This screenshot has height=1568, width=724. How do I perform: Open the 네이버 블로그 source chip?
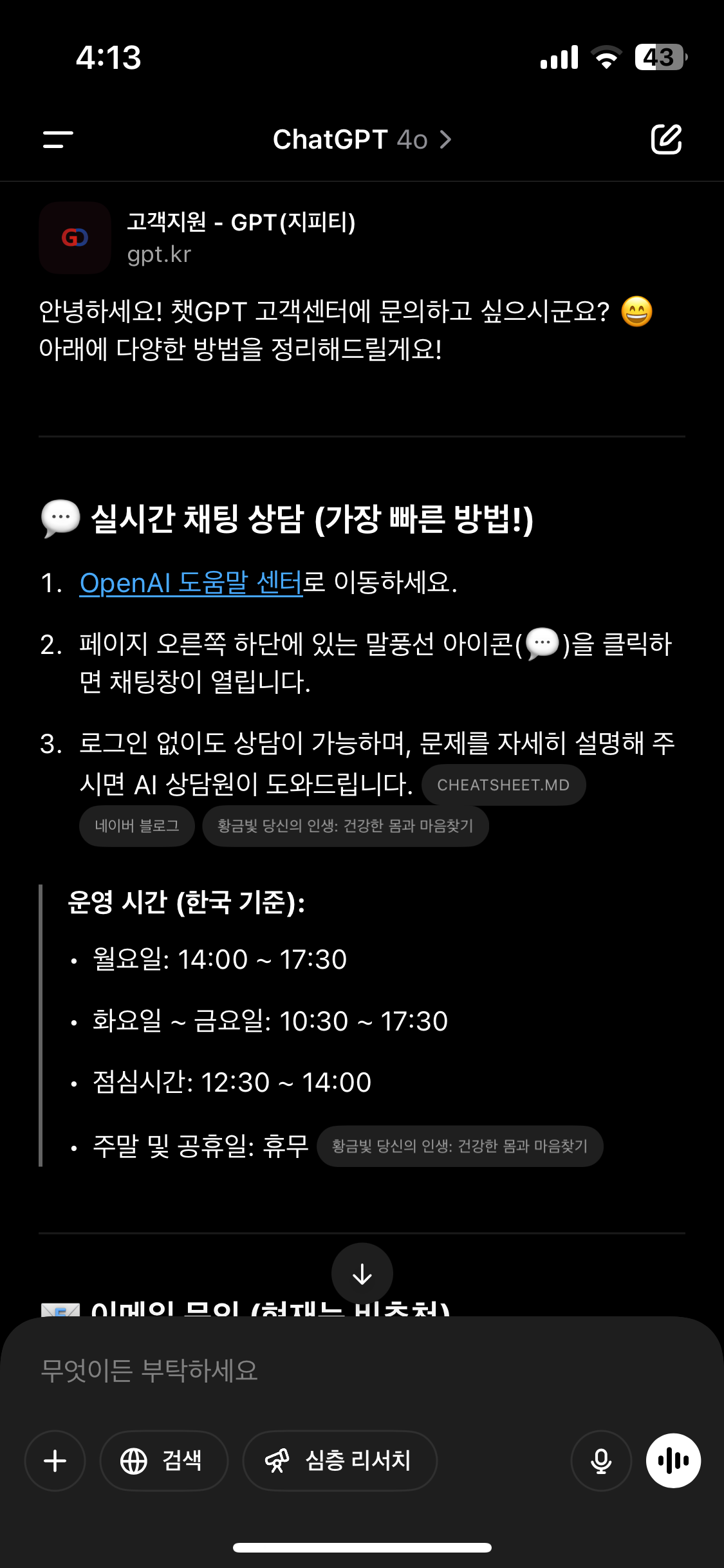click(136, 826)
